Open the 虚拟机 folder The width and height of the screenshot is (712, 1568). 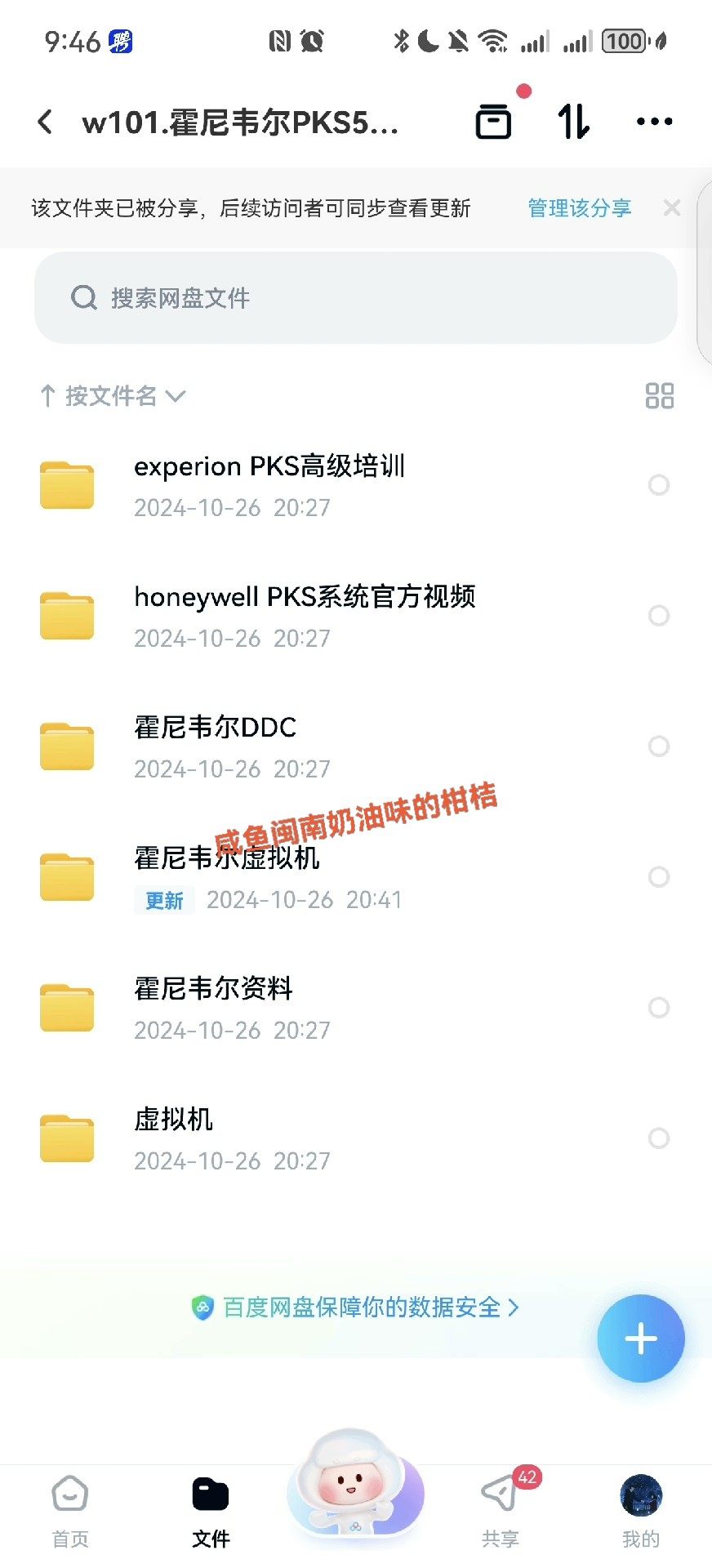click(x=173, y=1137)
